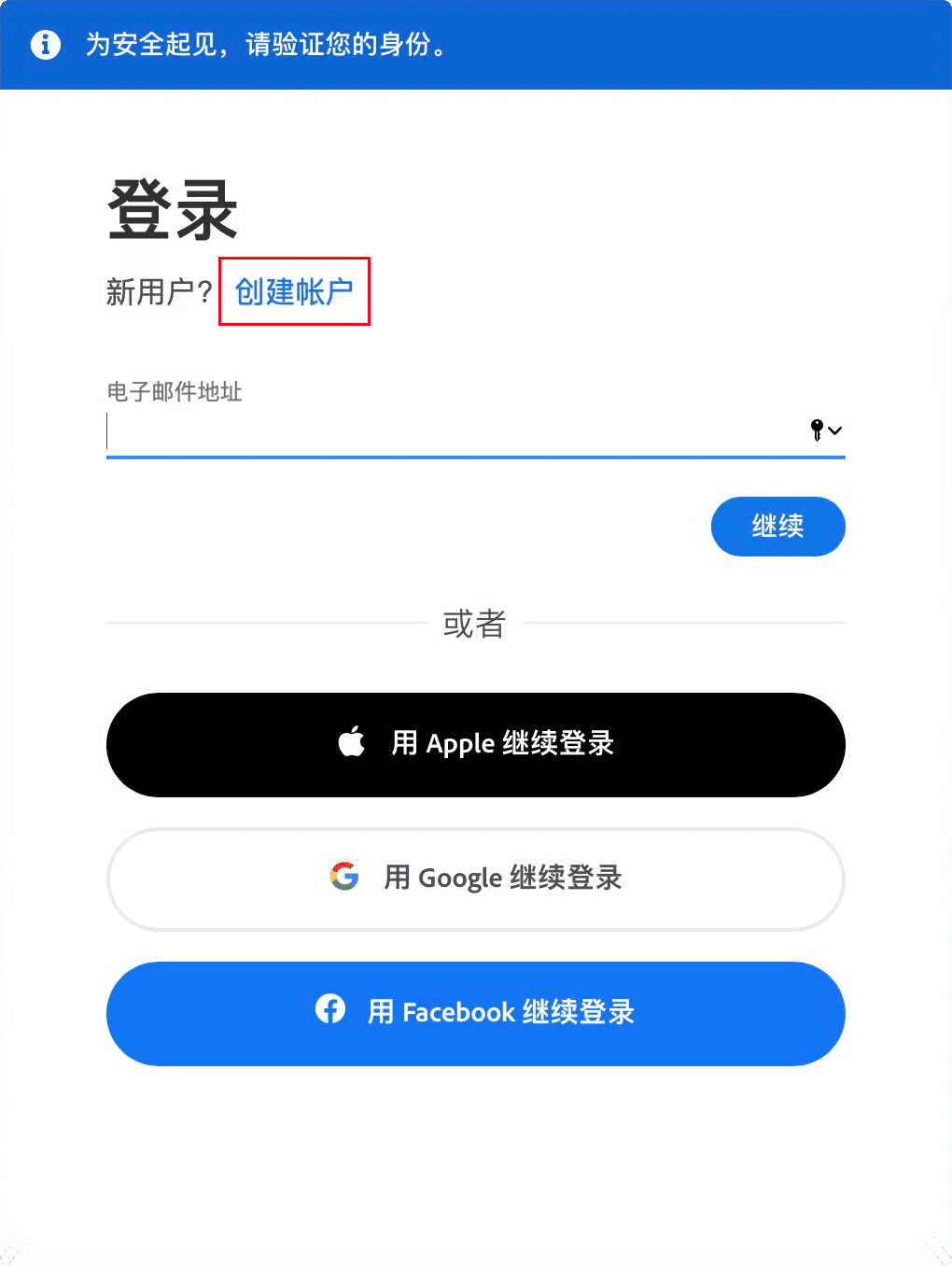Continue sign-in with Facebook
Viewport: 952px width, 1266px height.
coord(476,1013)
